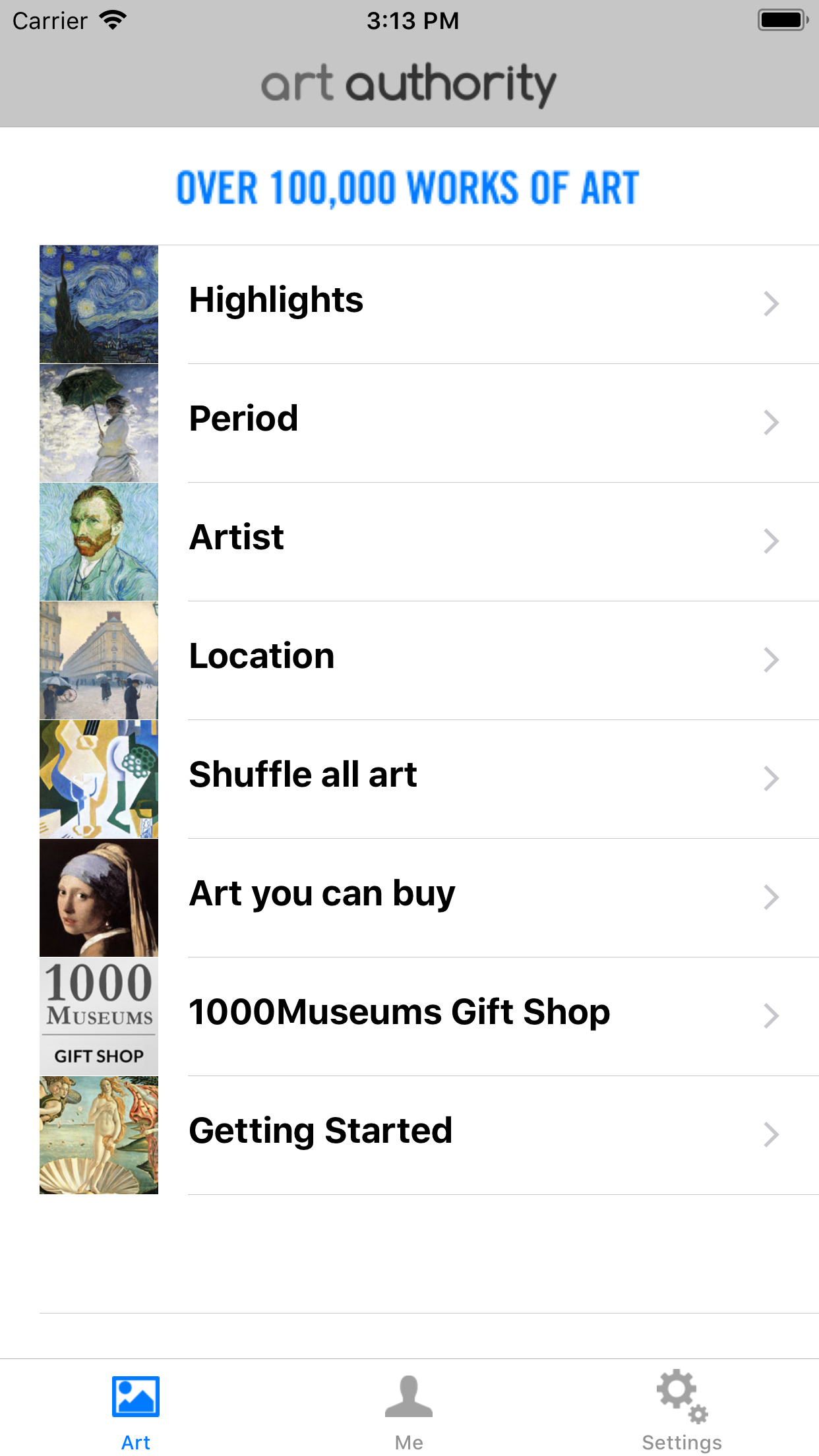Open the Artist list
Screen dimensions: 819x1456
(429, 541)
